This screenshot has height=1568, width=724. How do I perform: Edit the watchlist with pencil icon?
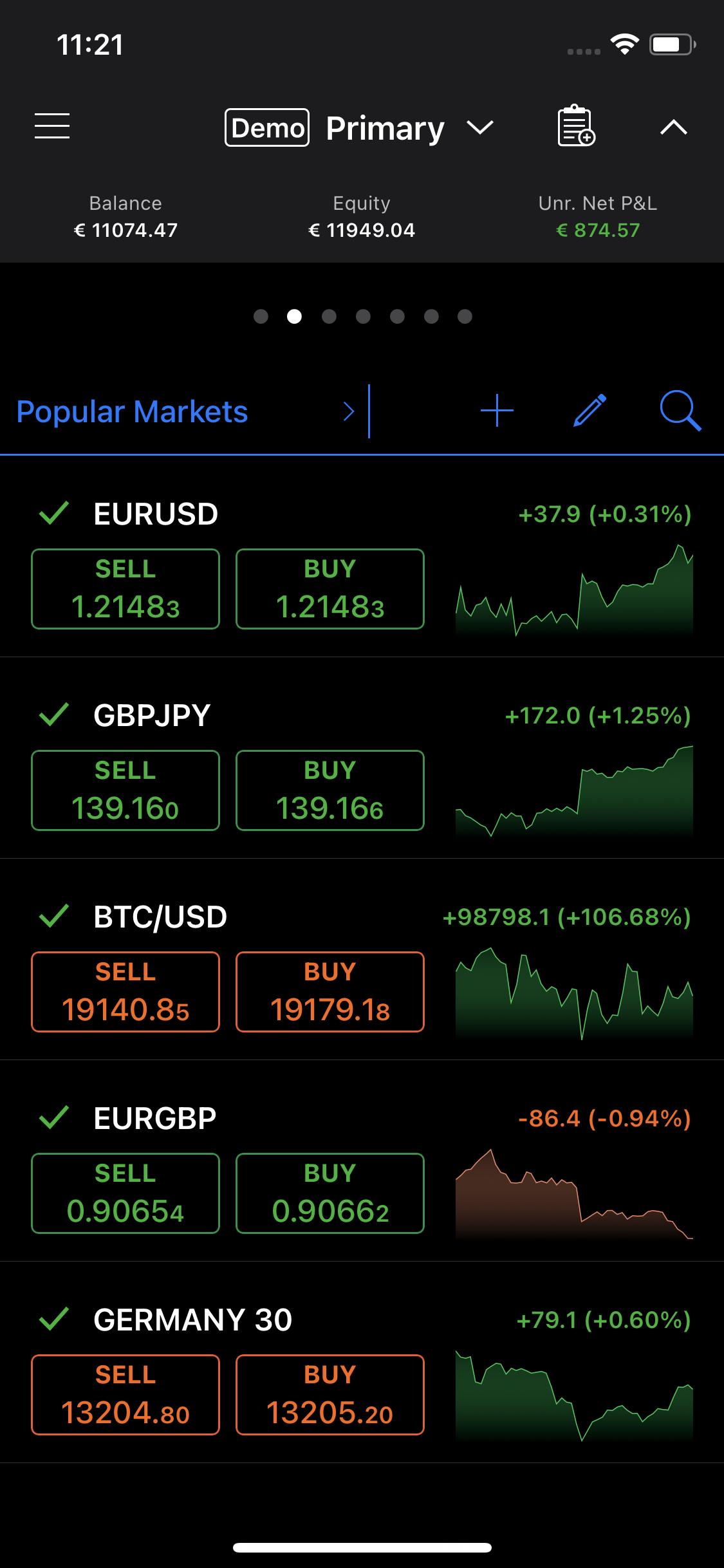[589, 411]
